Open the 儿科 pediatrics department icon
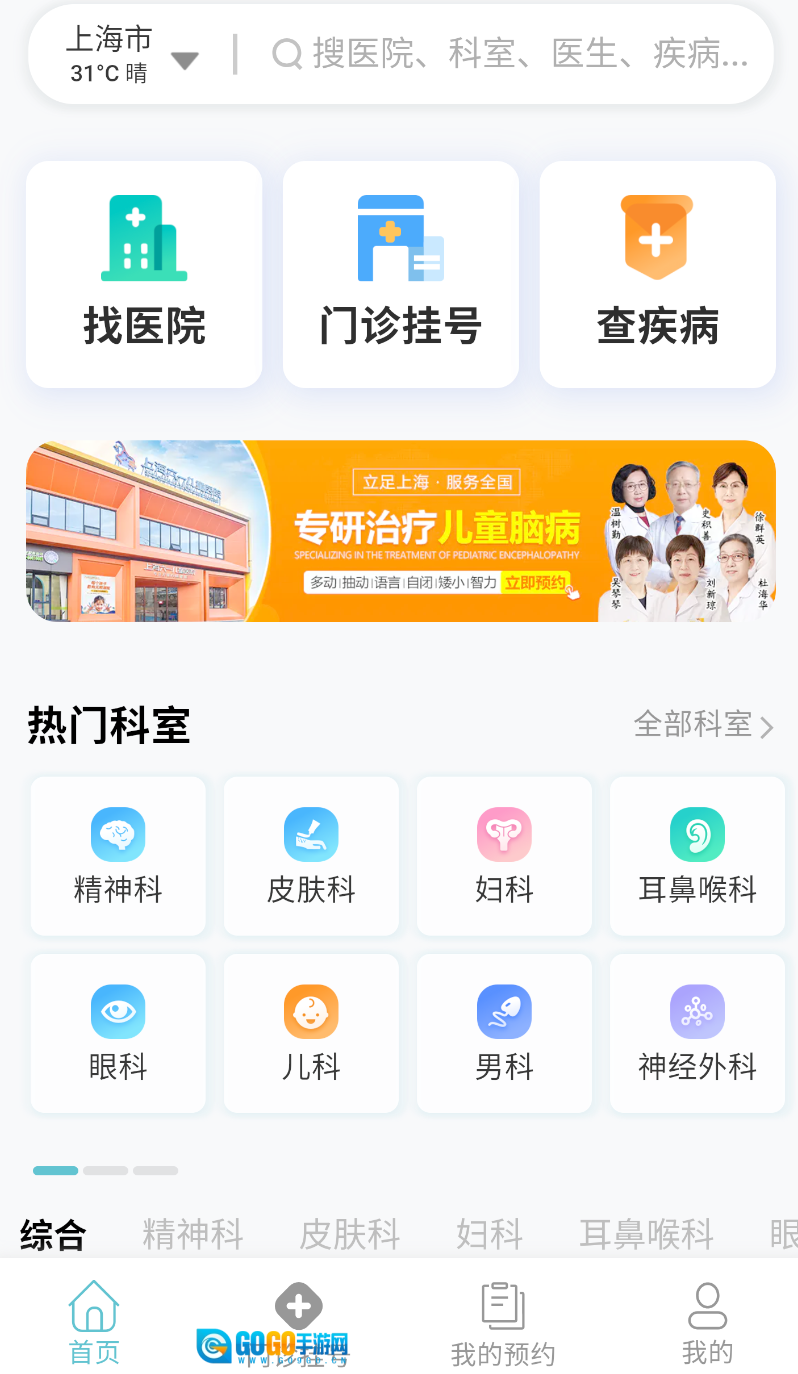This screenshot has height=1374, width=798. [x=311, y=1032]
